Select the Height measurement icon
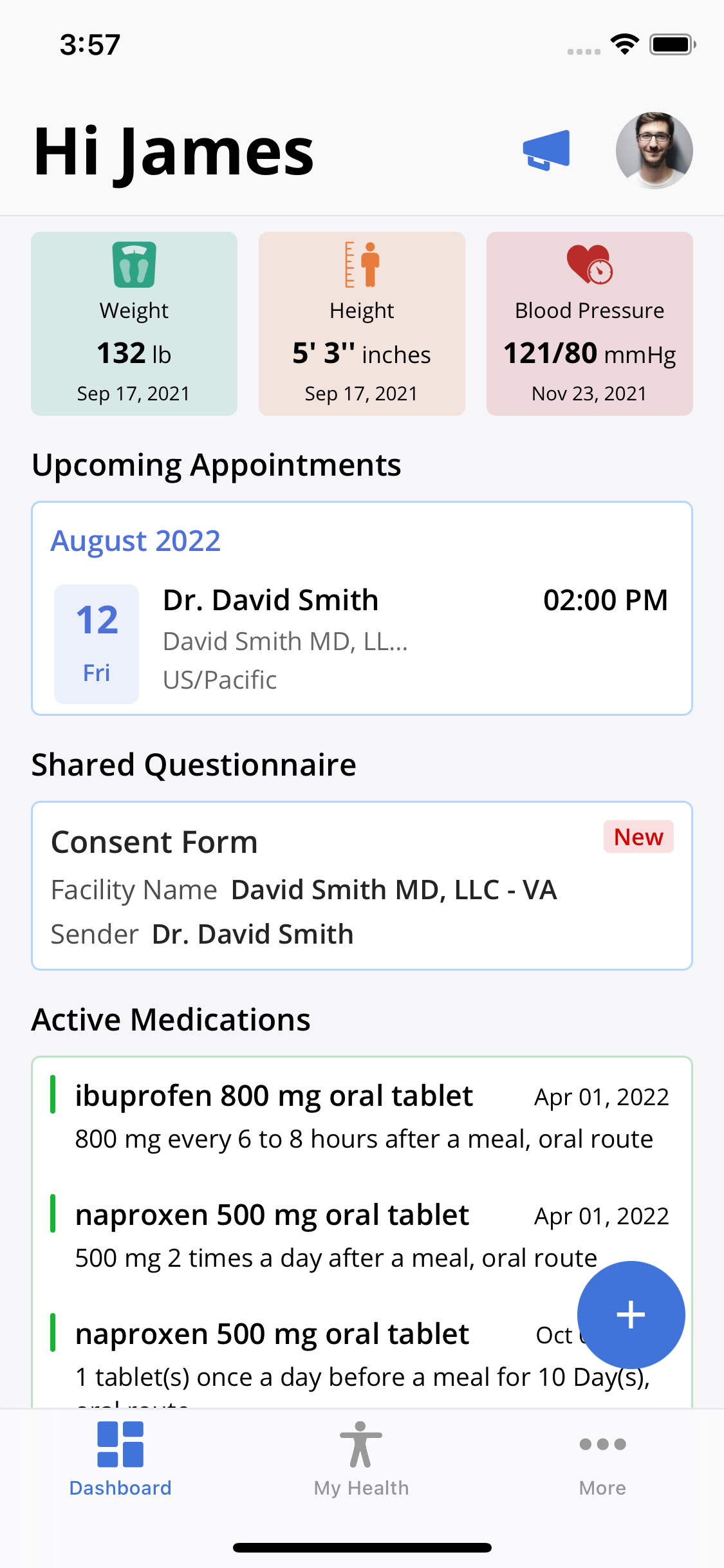The image size is (724, 1568). click(x=362, y=263)
